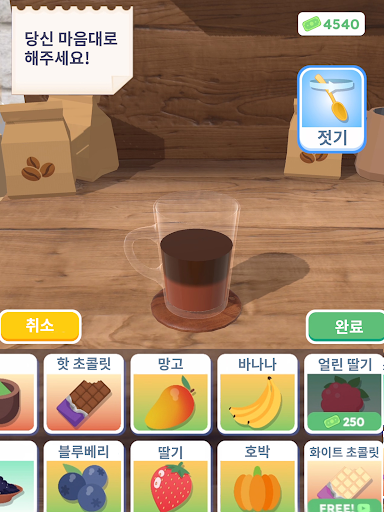Add 핫 초콜릿 ingredient

pyautogui.click(x=84, y=394)
